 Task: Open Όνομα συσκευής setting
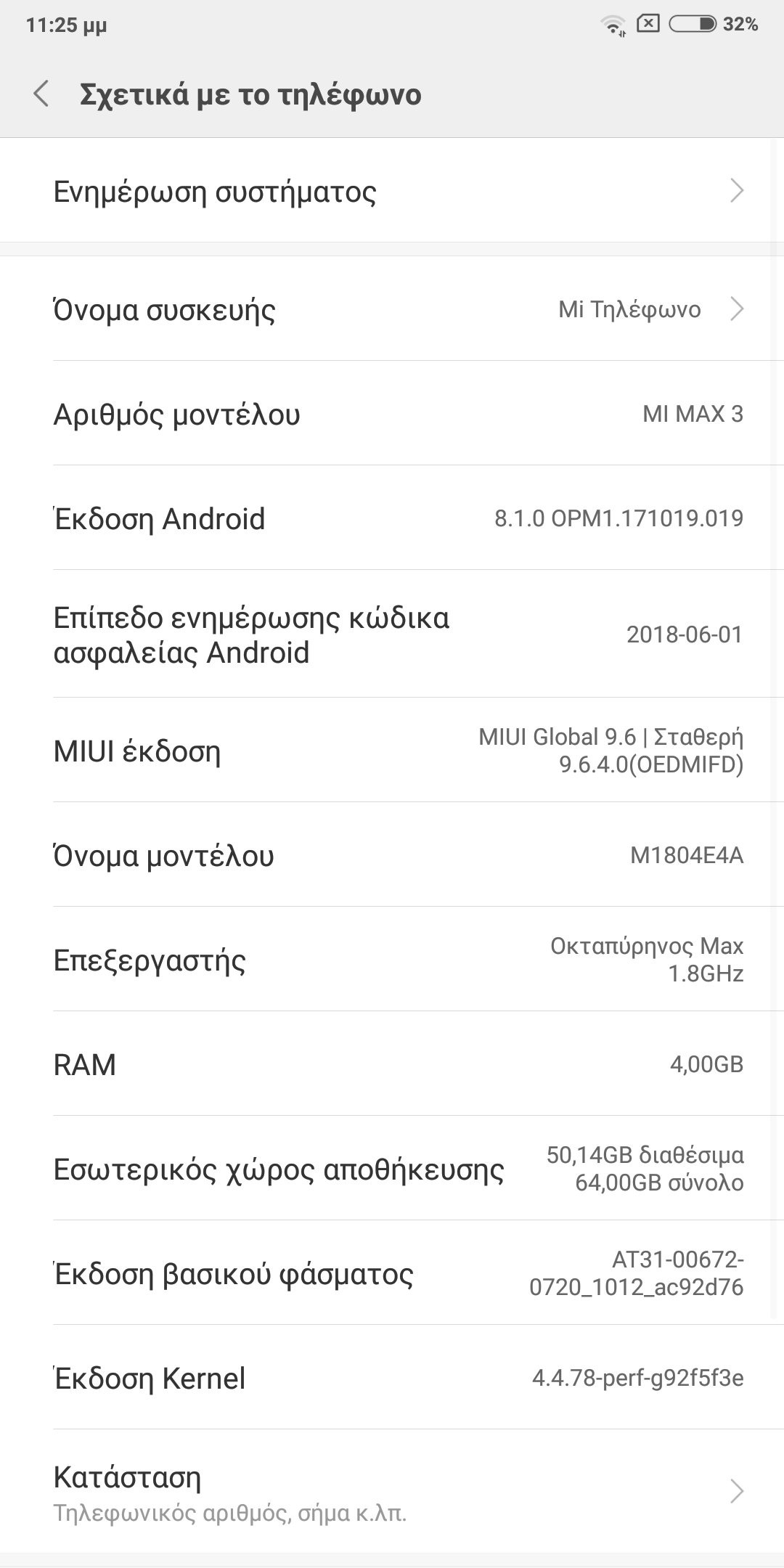tap(392, 309)
